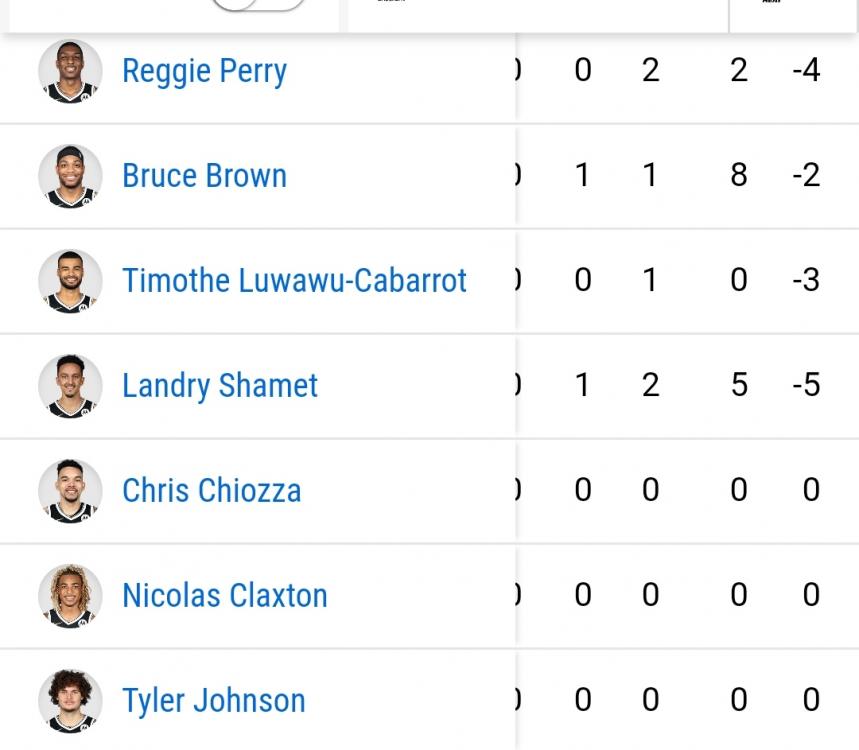Tap Tyler Johnson's name link
Viewport: 859px width, 750px height.
pyautogui.click(x=213, y=701)
